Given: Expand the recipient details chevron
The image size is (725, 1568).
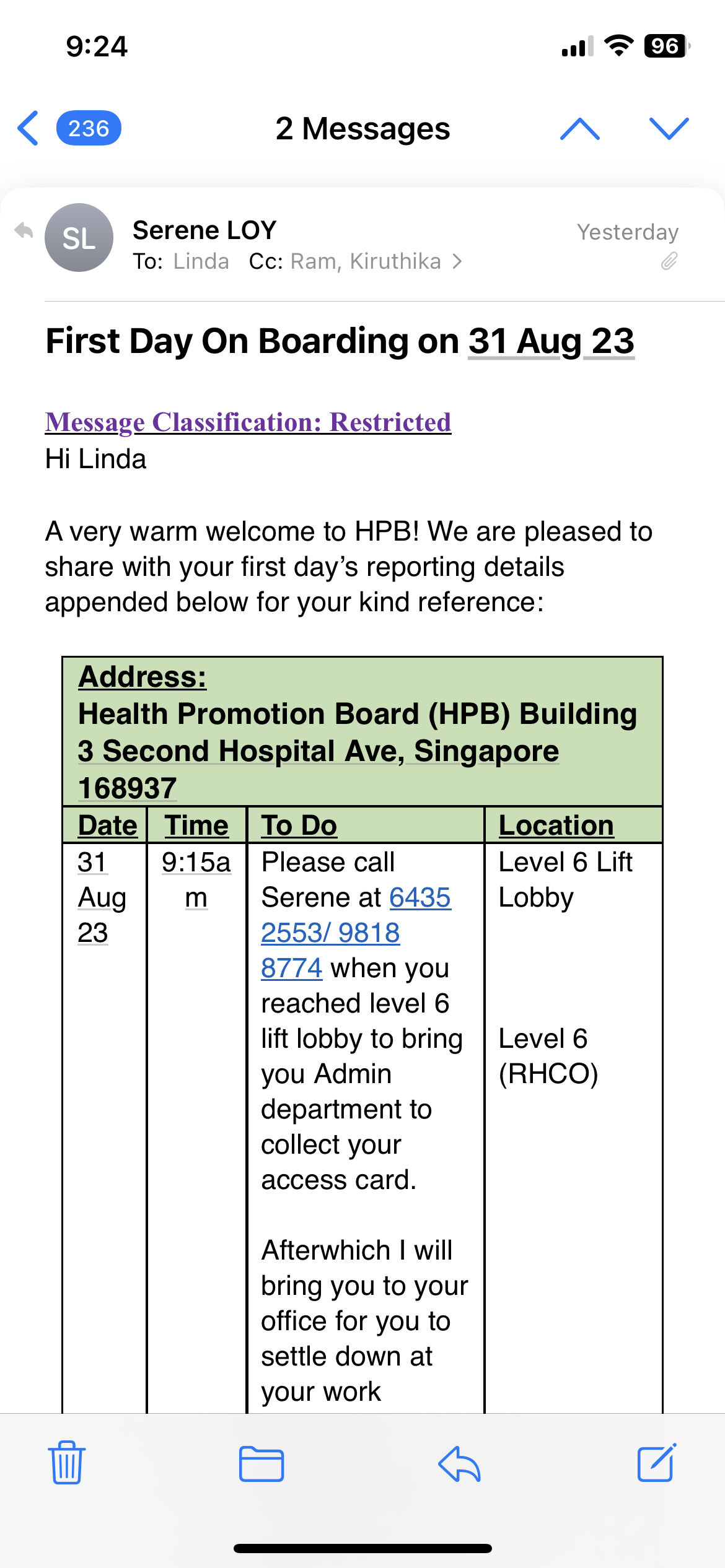Looking at the screenshot, I should tap(457, 262).
